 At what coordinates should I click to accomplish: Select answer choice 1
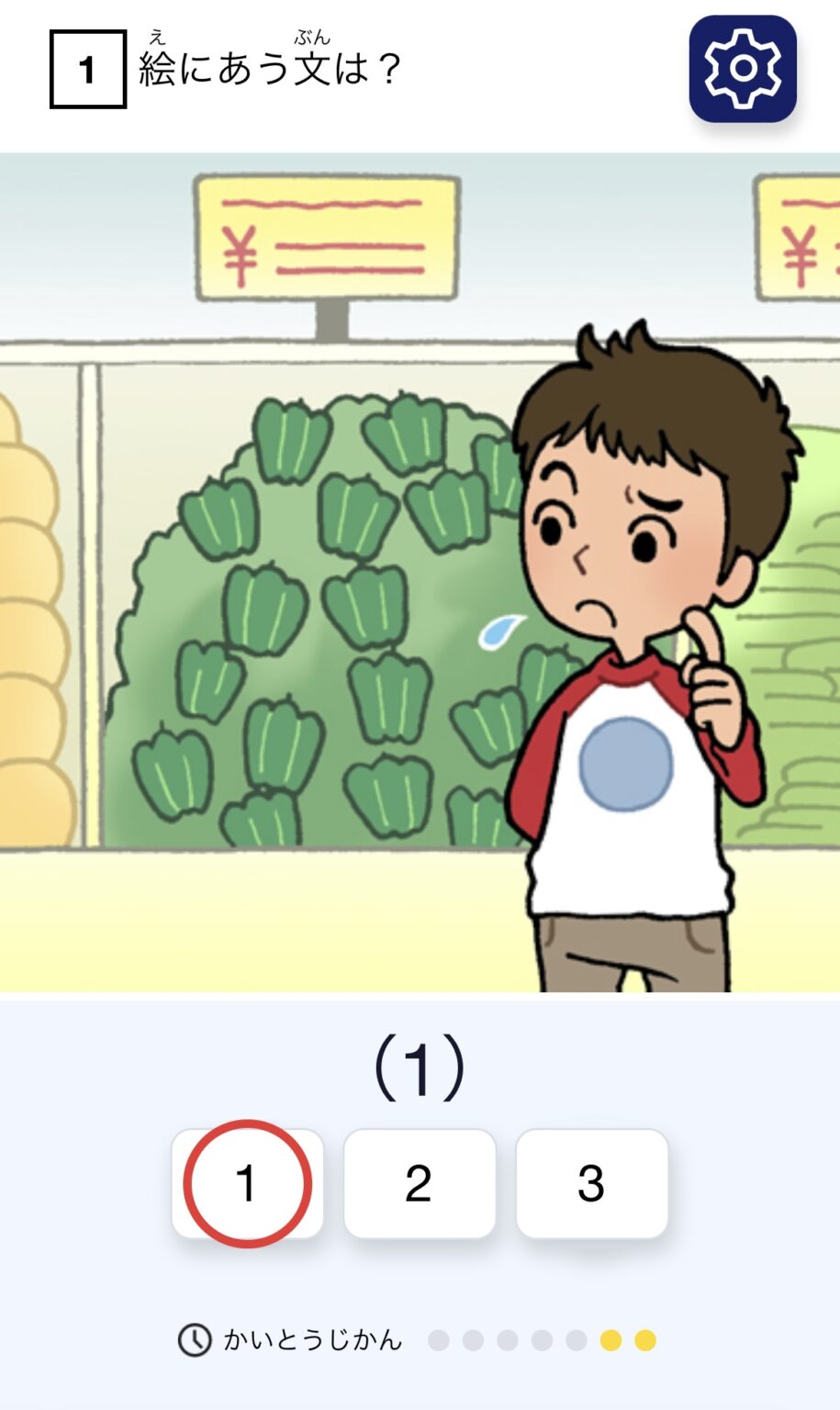pos(247,1183)
